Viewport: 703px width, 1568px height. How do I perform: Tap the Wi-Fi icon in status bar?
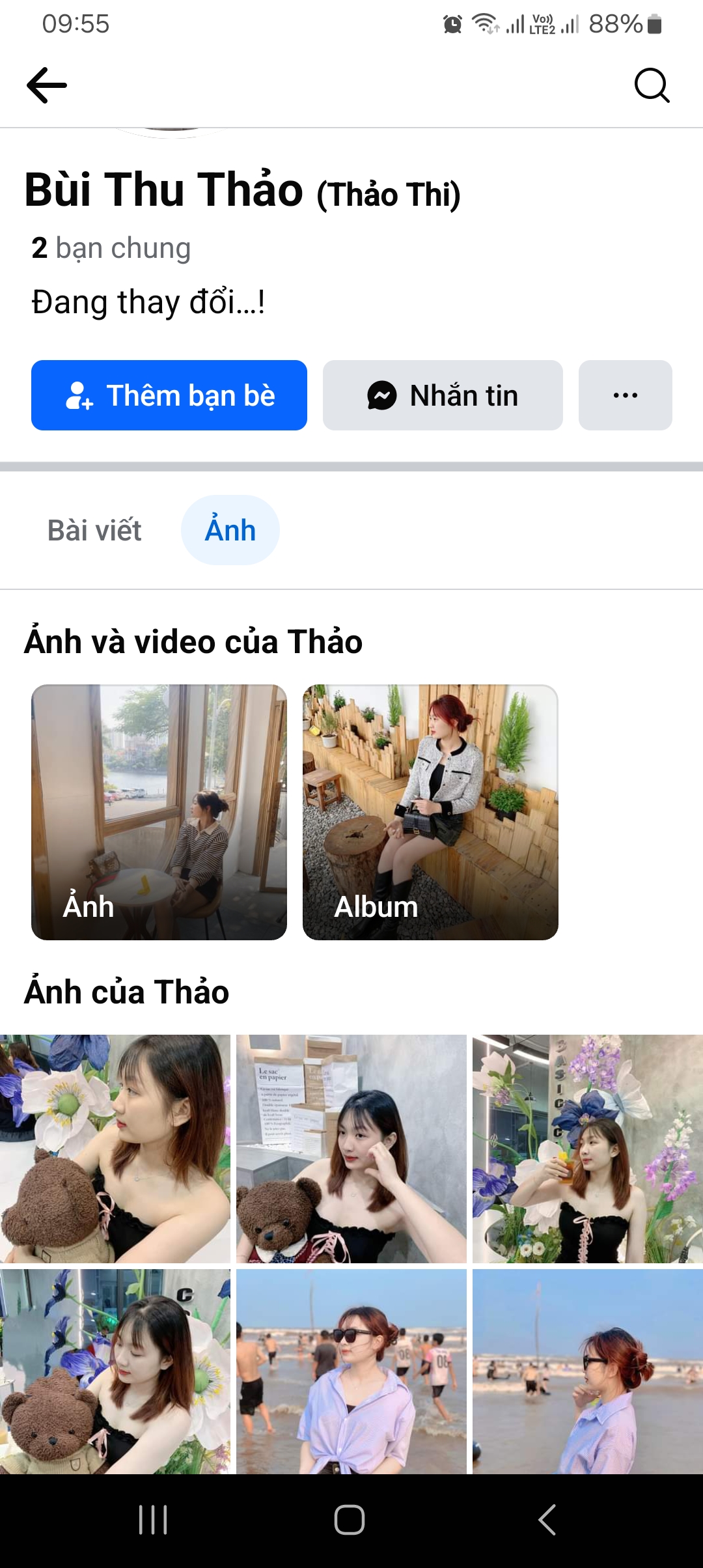coord(484,23)
